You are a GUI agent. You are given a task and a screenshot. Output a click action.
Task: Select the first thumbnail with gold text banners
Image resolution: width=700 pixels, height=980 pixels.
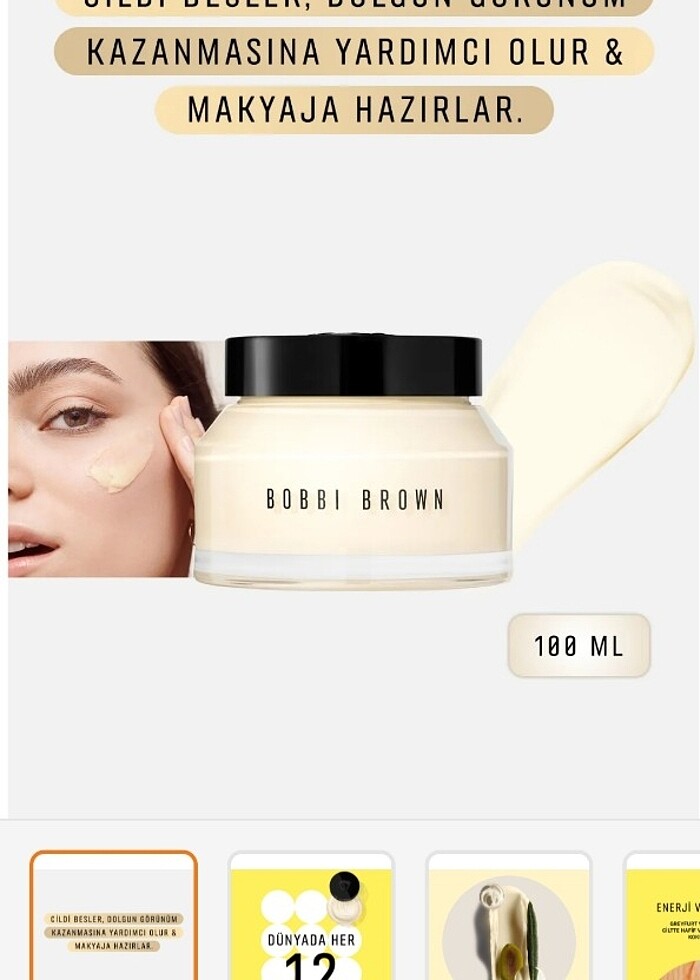tap(114, 918)
